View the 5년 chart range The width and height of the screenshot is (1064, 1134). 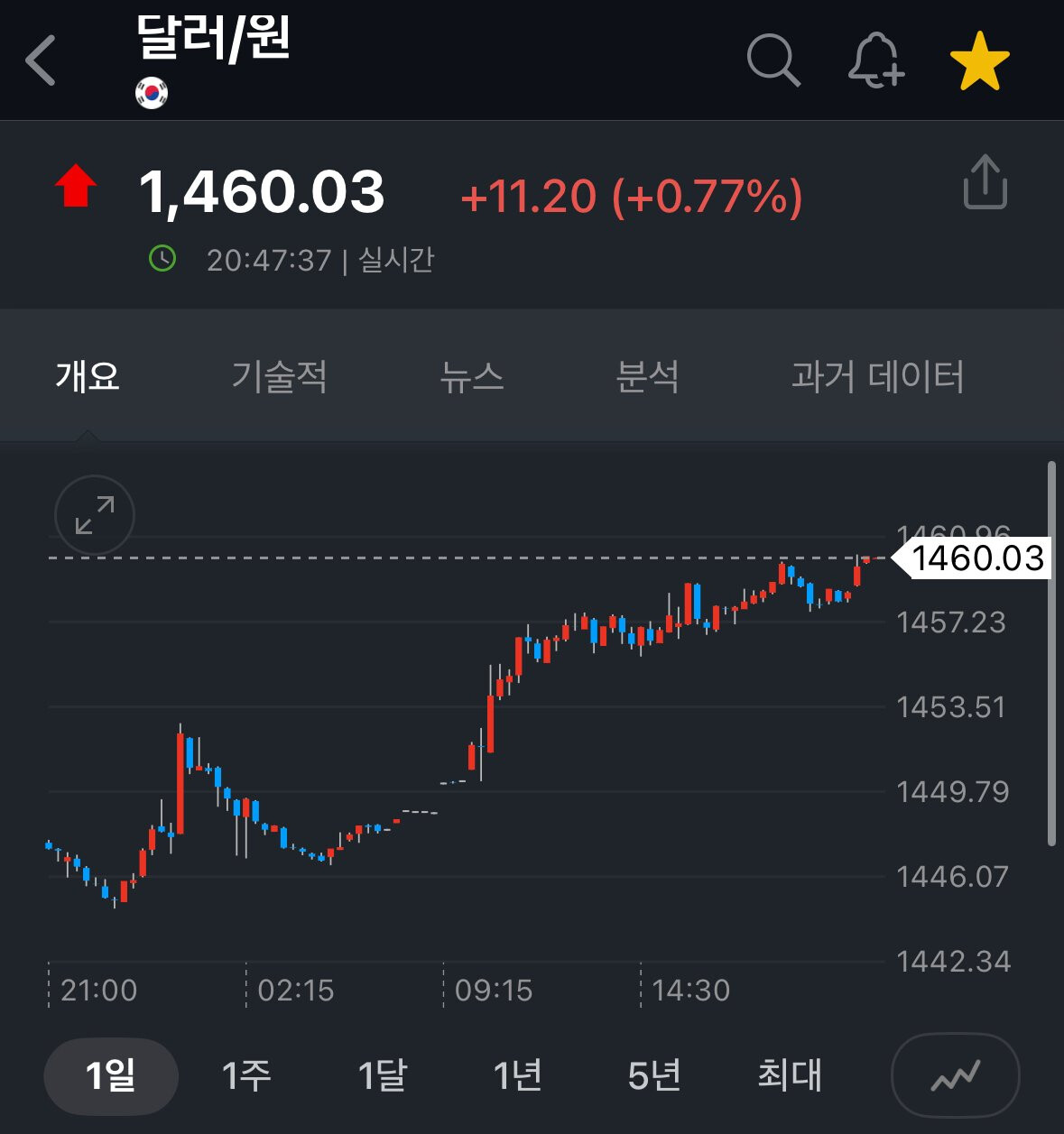[654, 1075]
